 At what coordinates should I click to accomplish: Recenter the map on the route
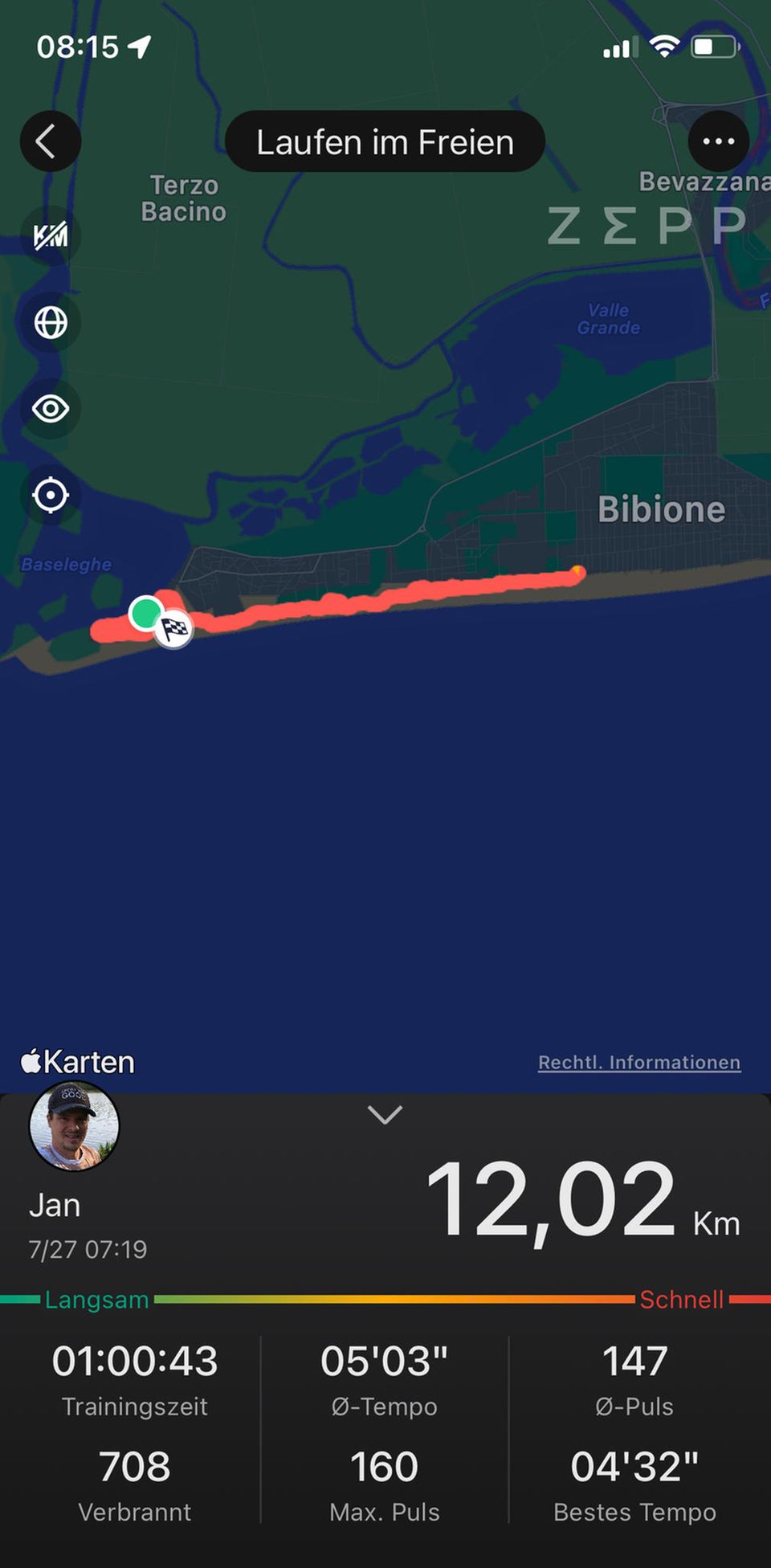(x=51, y=495)
